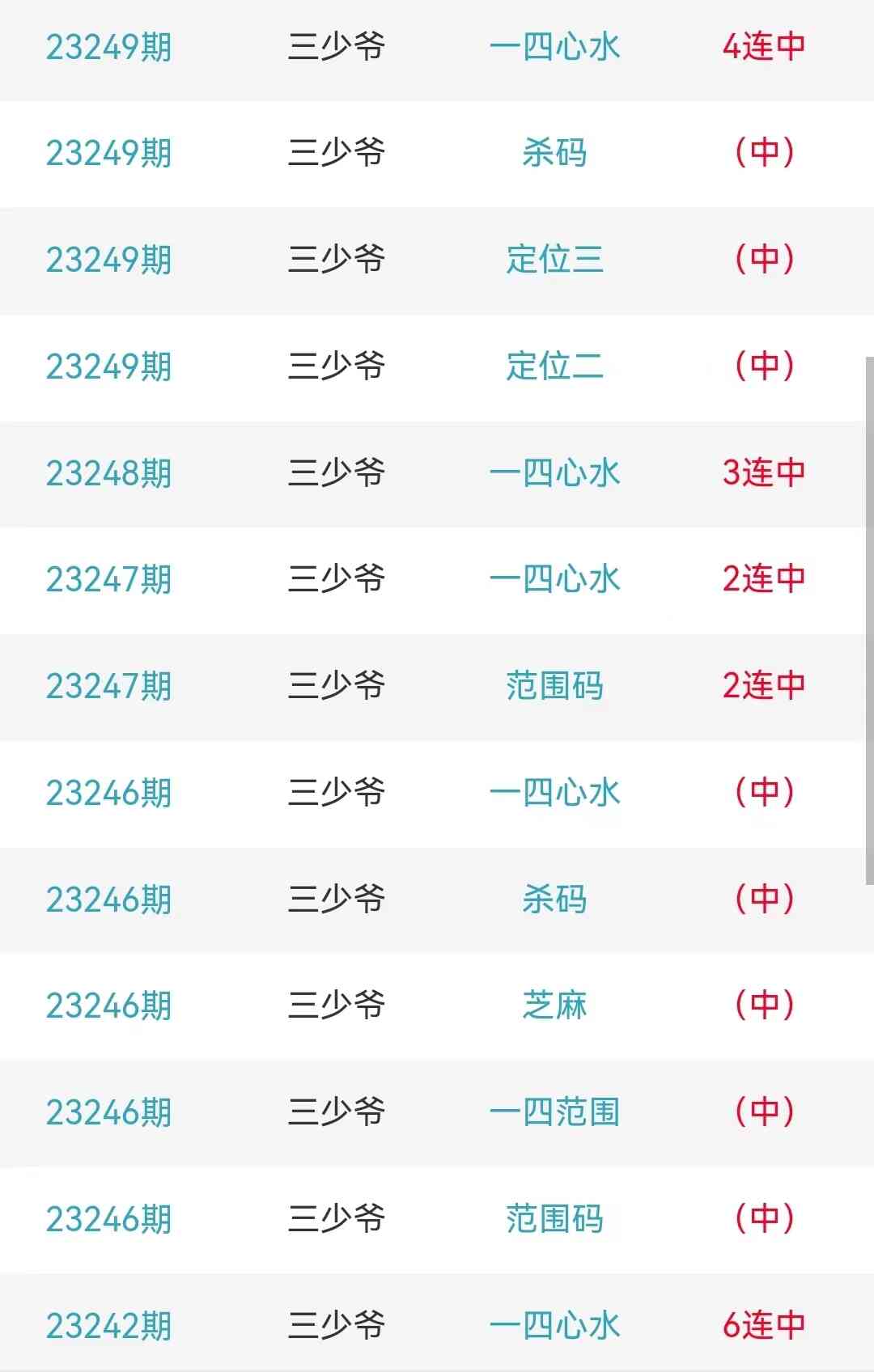Image resolution: width=874 pixels, height=1372 pixels.
Task: View the 23246期 杀码 entry
Action: [x=554, y=900]
